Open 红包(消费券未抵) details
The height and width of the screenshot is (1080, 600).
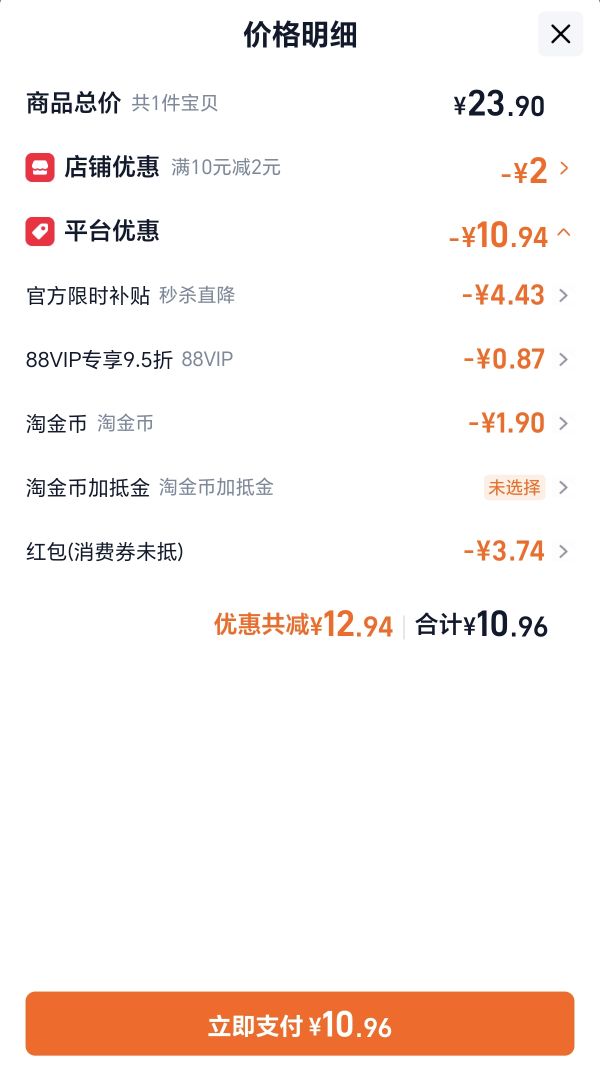[x=300, y=552]
